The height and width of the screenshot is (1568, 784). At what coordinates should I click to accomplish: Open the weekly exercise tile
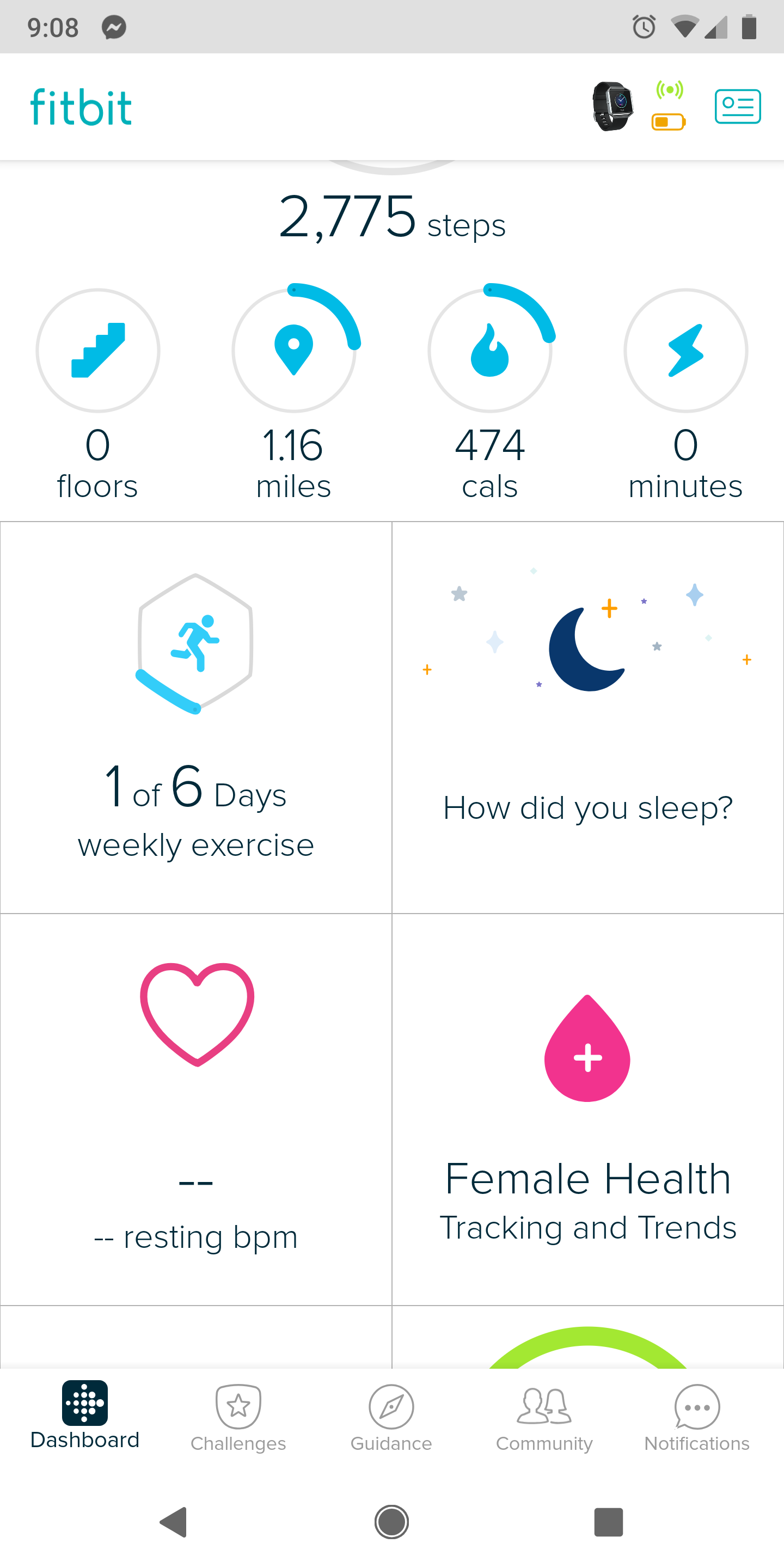pos(196,717)
